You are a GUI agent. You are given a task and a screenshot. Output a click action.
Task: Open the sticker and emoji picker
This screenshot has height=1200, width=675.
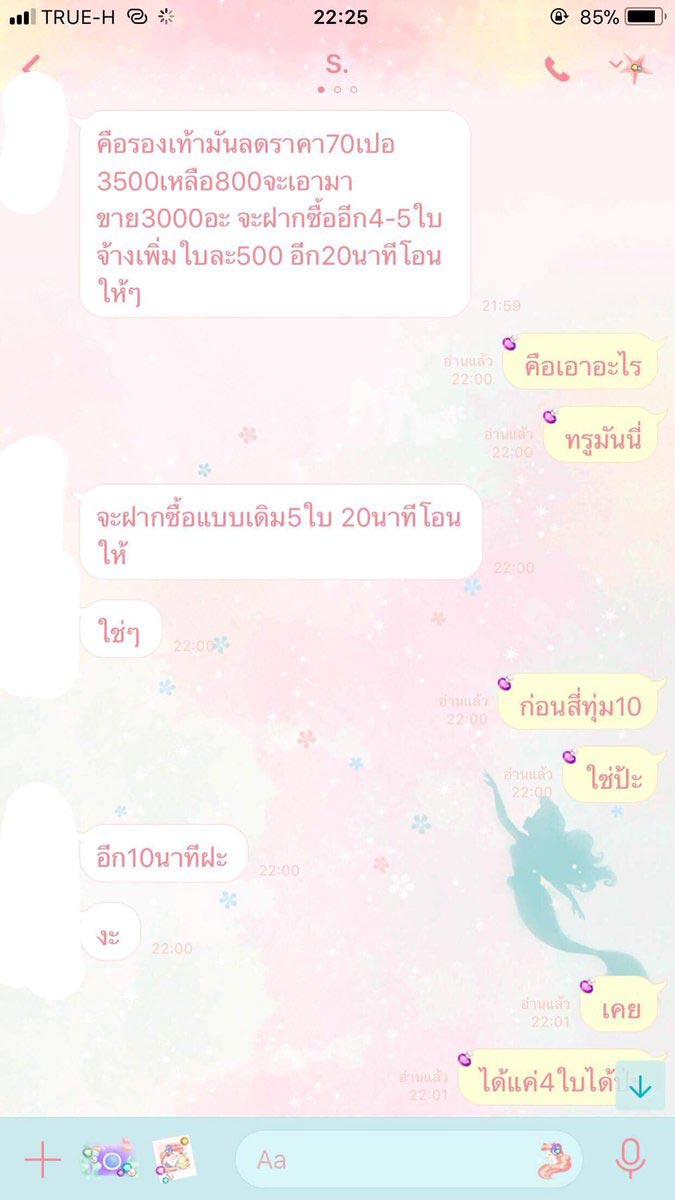[552, 1160]
